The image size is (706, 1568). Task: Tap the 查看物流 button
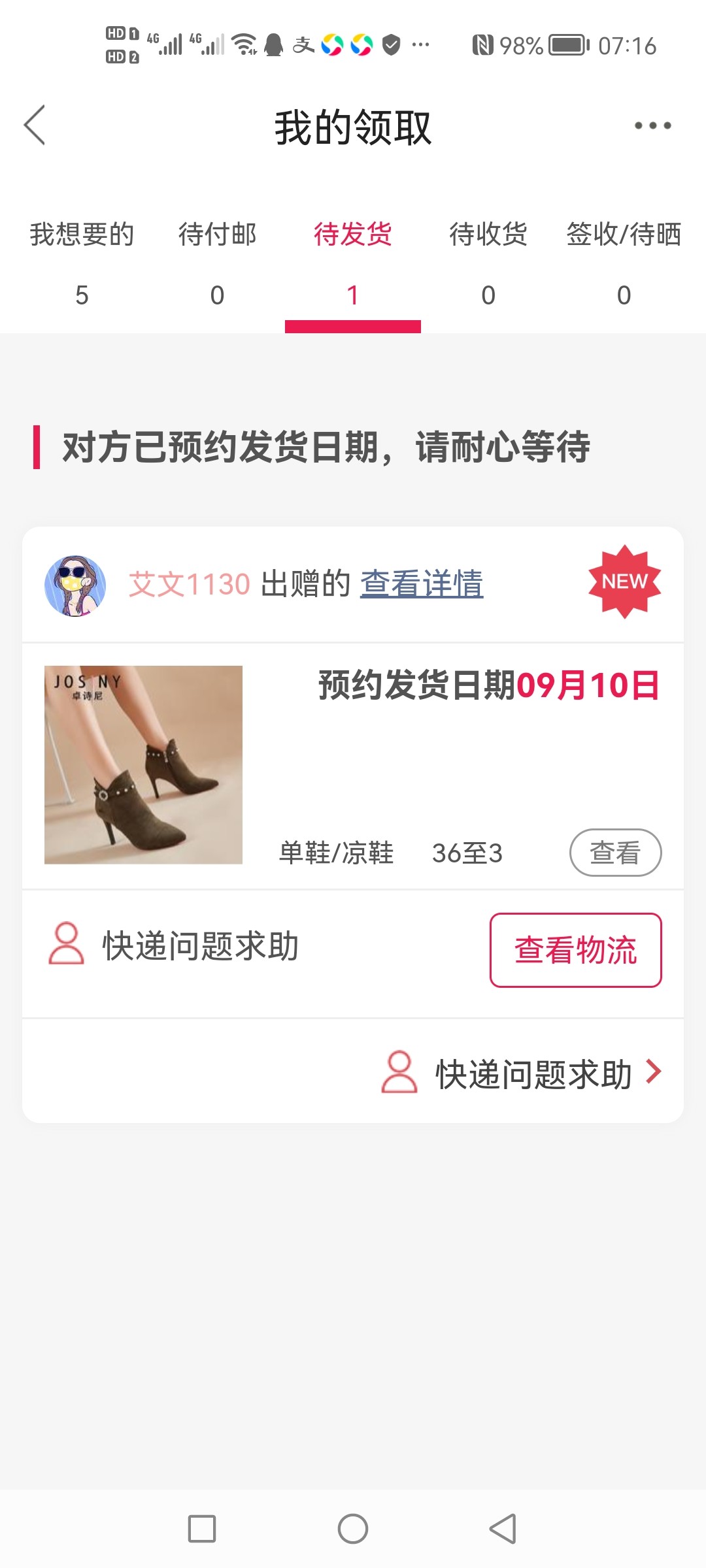coord(575,950)
